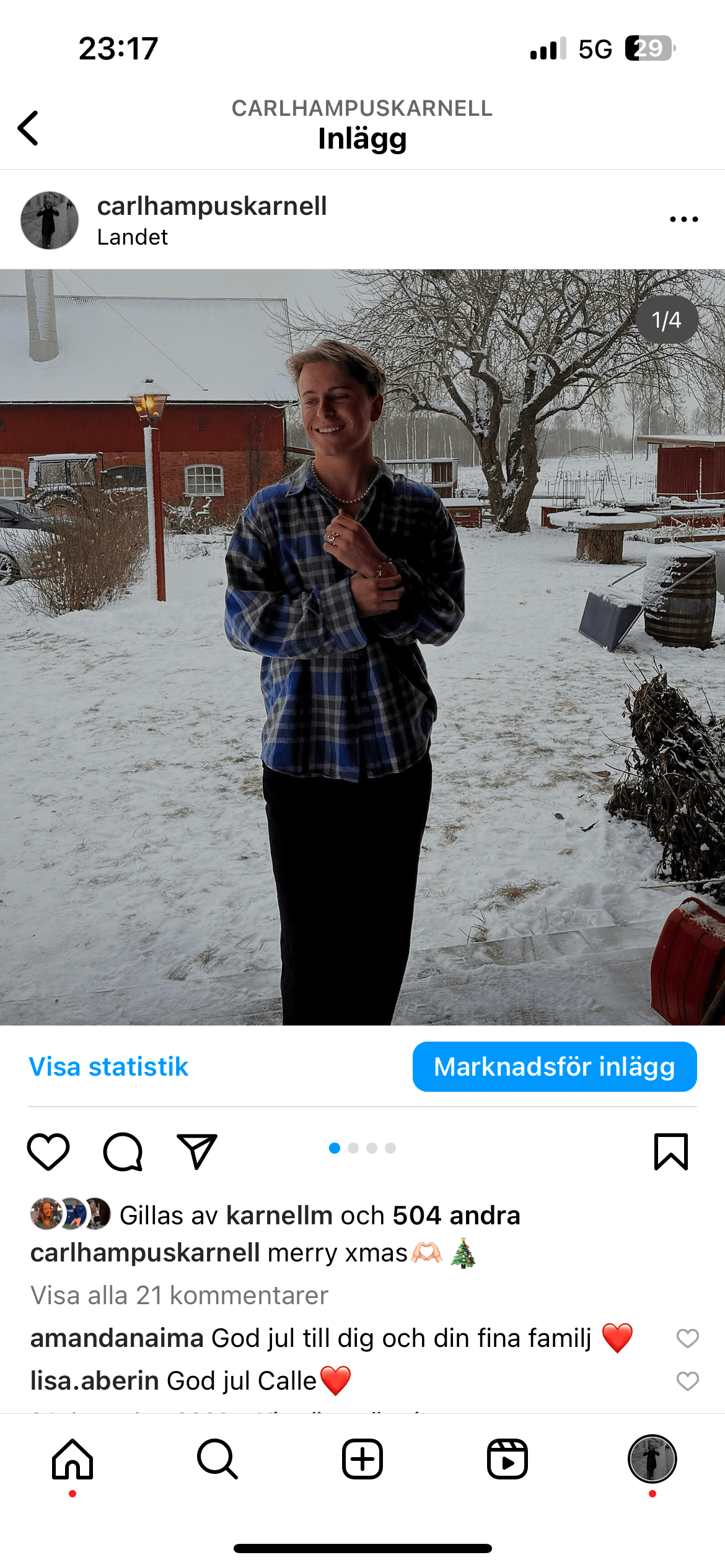Share the post via the paper plane icon
Screen dimensions: 725x1568
point(197,1151)
